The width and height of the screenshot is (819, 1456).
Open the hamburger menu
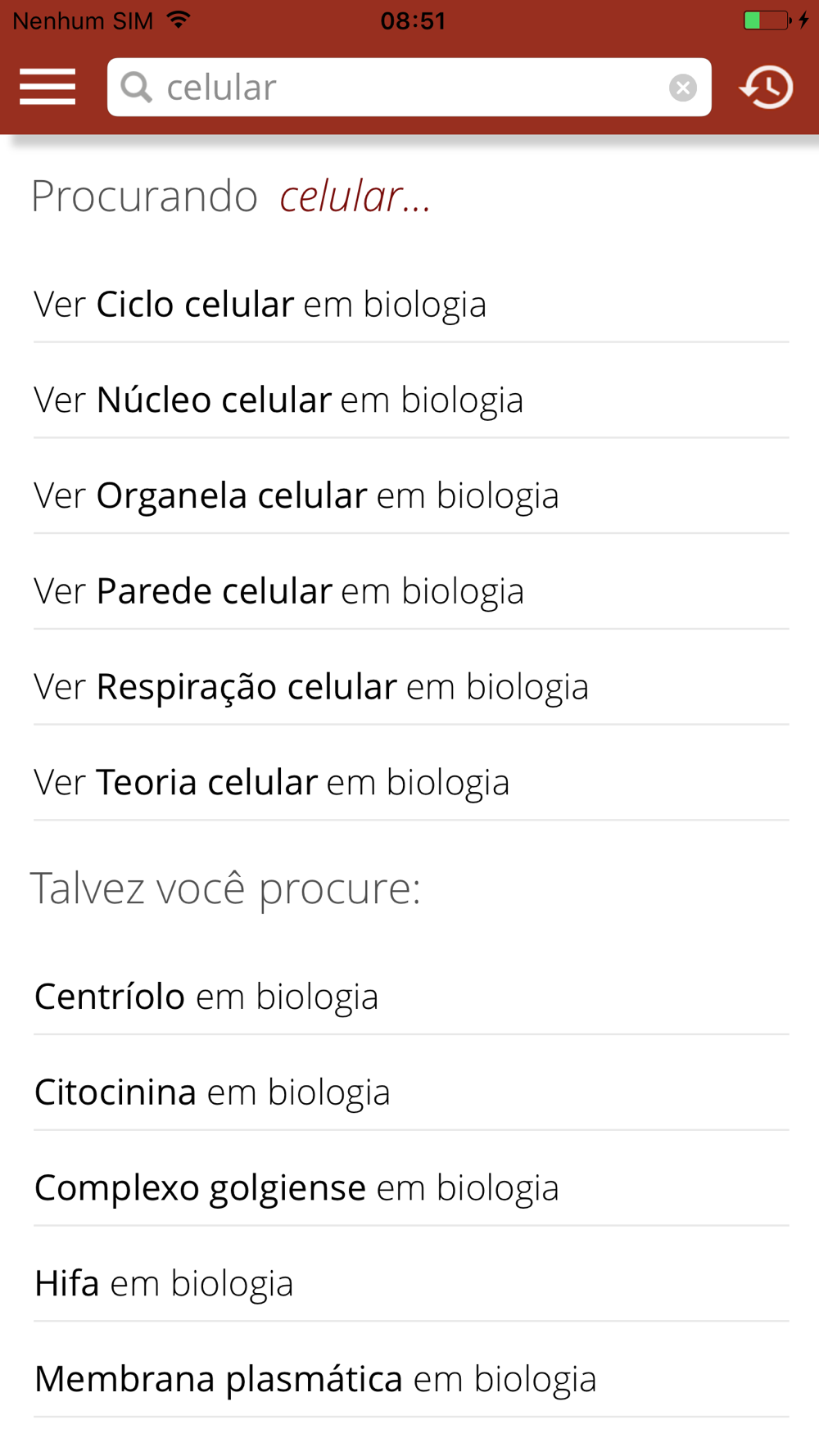(48, 87)
